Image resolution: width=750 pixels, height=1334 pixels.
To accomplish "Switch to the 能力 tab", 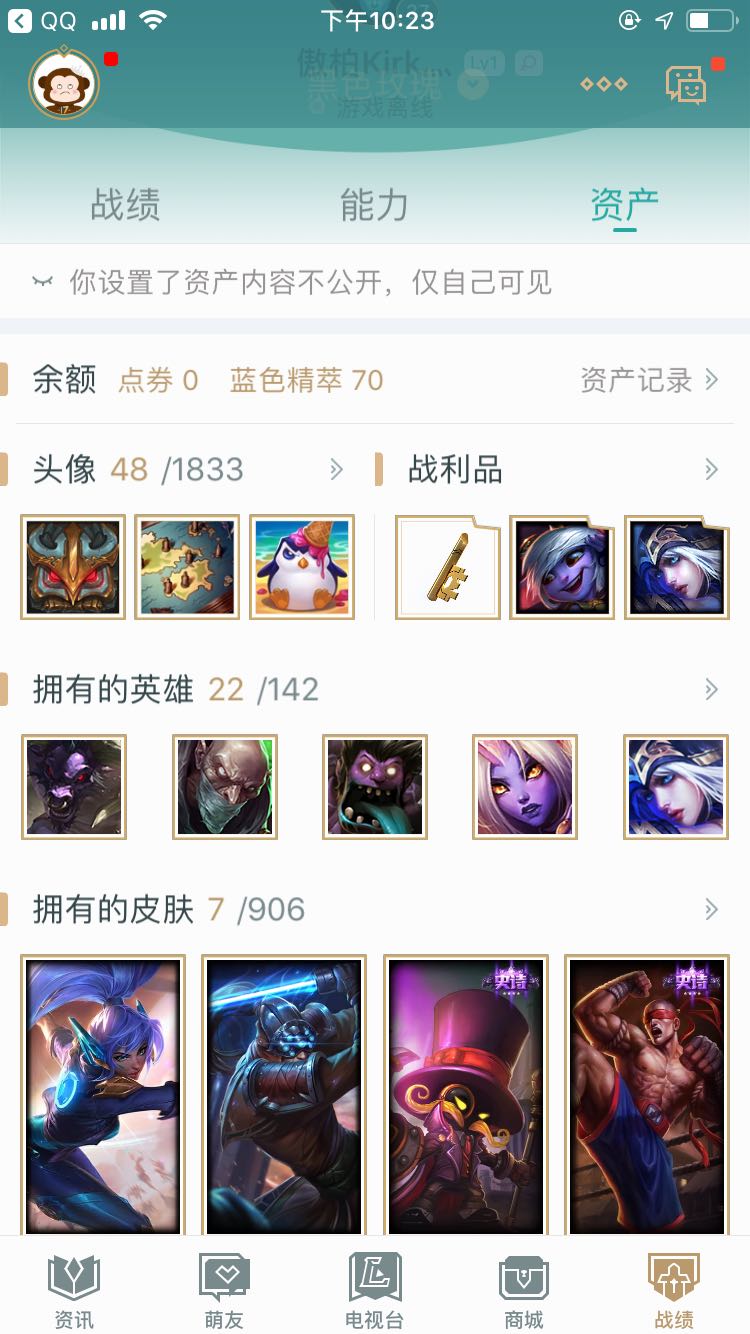I will tap(374, 205).
